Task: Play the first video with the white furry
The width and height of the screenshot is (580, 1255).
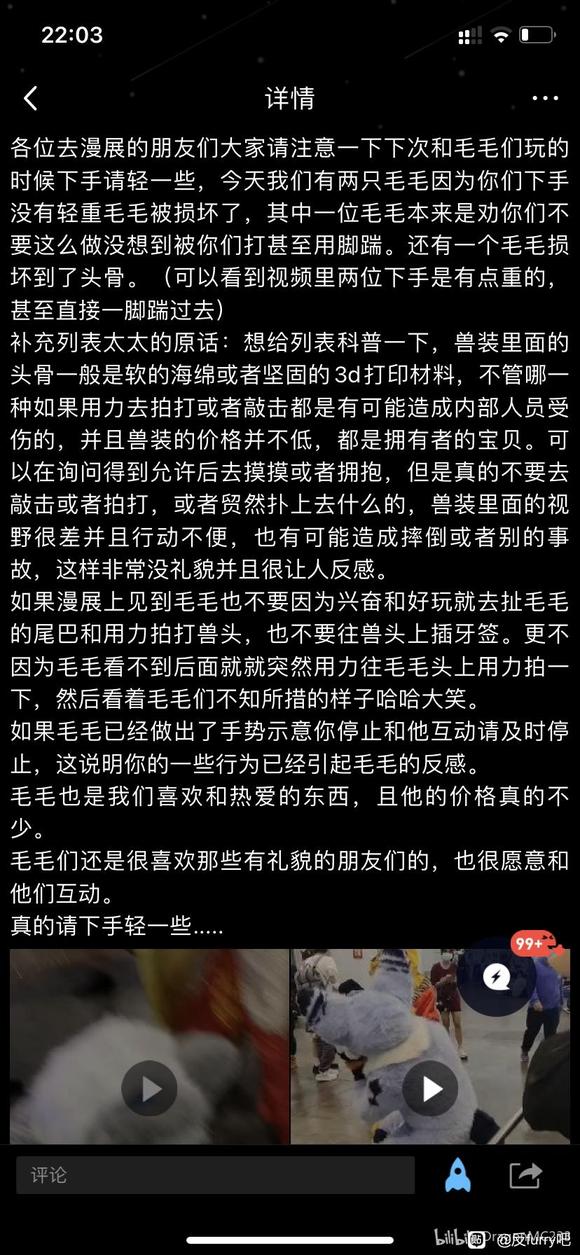Action: [x=149, y=1088]
